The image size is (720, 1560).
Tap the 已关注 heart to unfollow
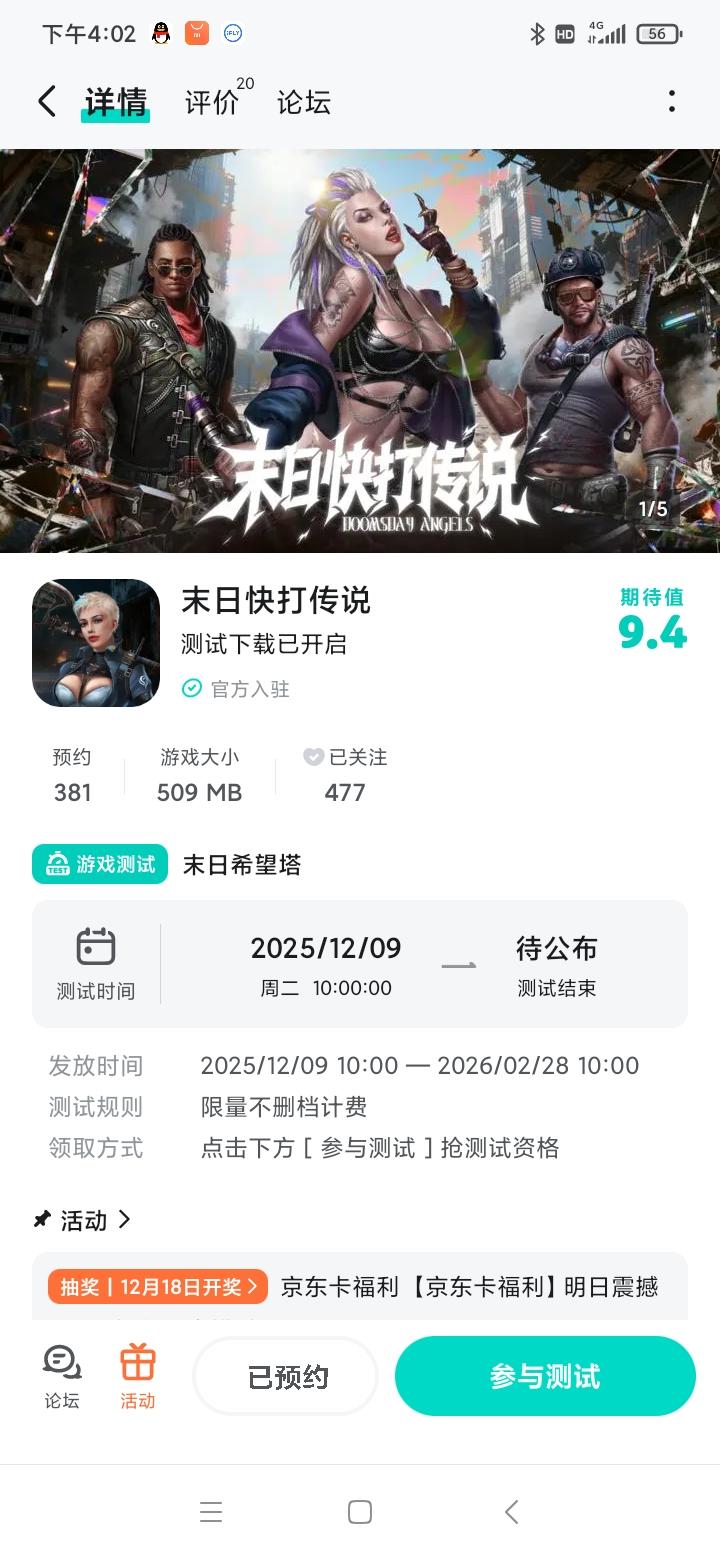tap(314, 757)
